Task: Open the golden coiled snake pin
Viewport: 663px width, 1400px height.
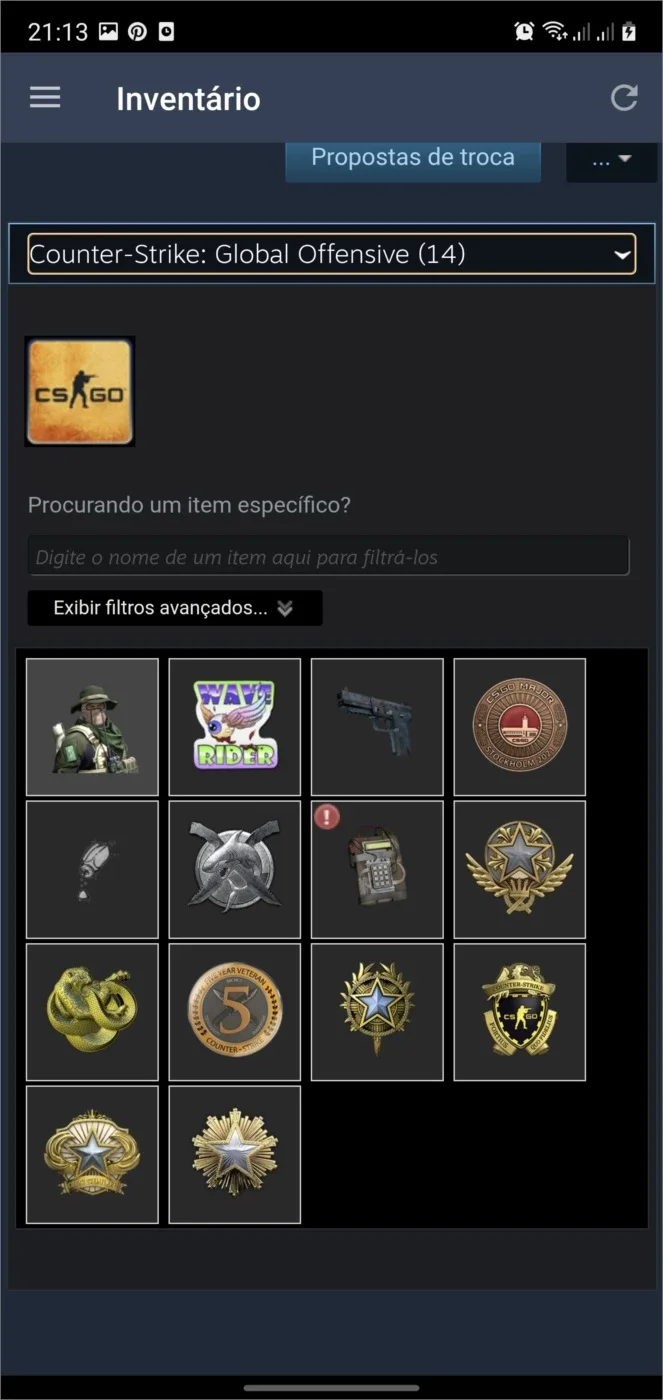Action: [92, 1012]
